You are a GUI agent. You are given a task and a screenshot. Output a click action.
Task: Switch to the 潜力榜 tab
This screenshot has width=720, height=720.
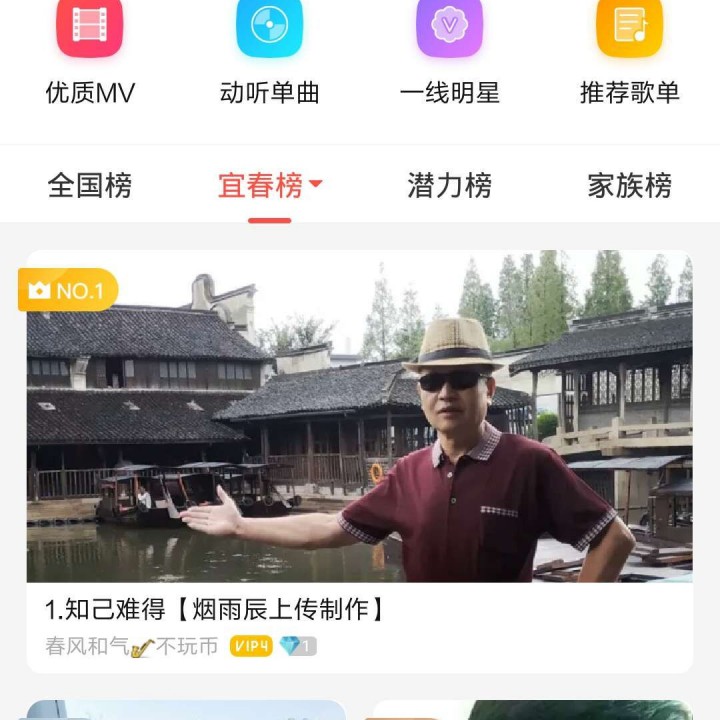pyautogui.click(x=449, y=186)
